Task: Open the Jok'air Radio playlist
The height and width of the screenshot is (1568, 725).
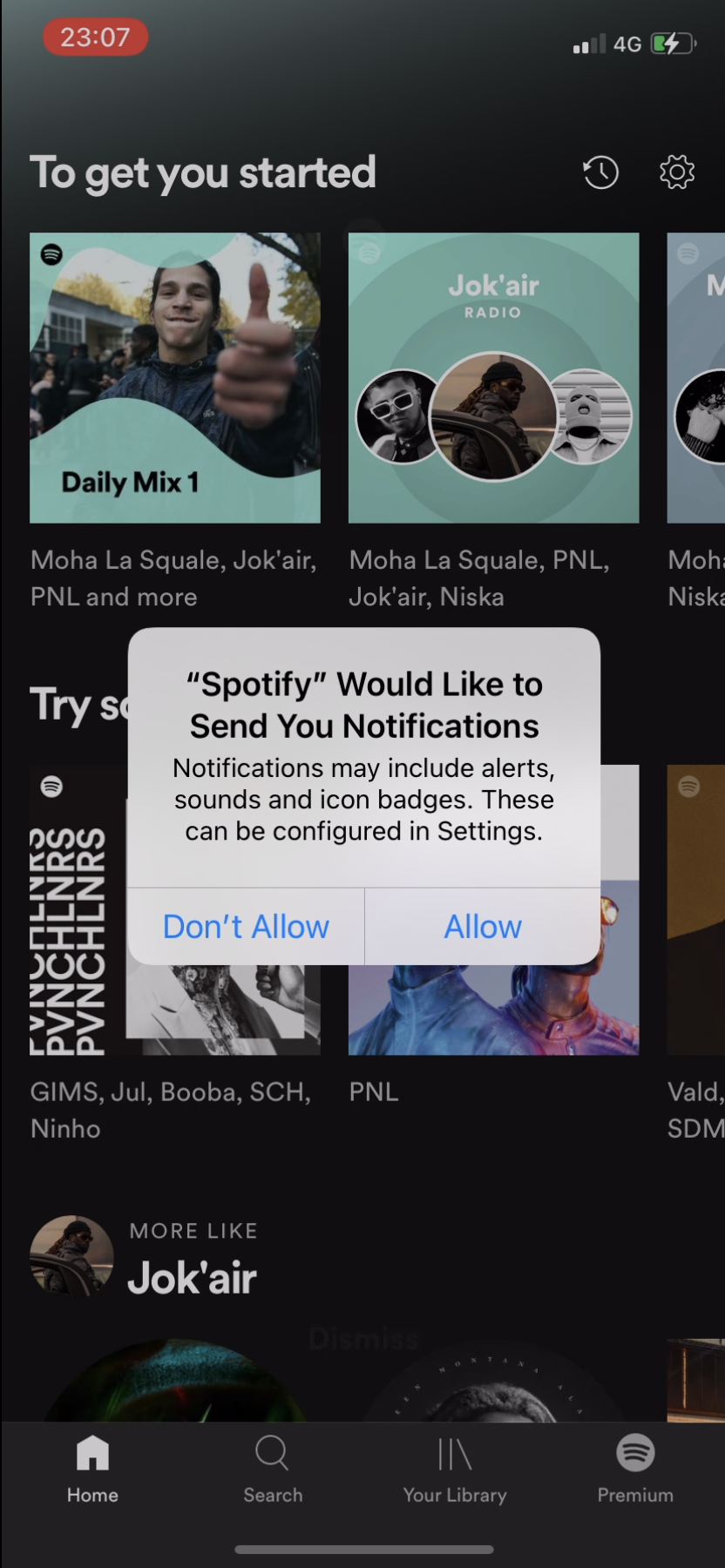Action: [493, 377]
